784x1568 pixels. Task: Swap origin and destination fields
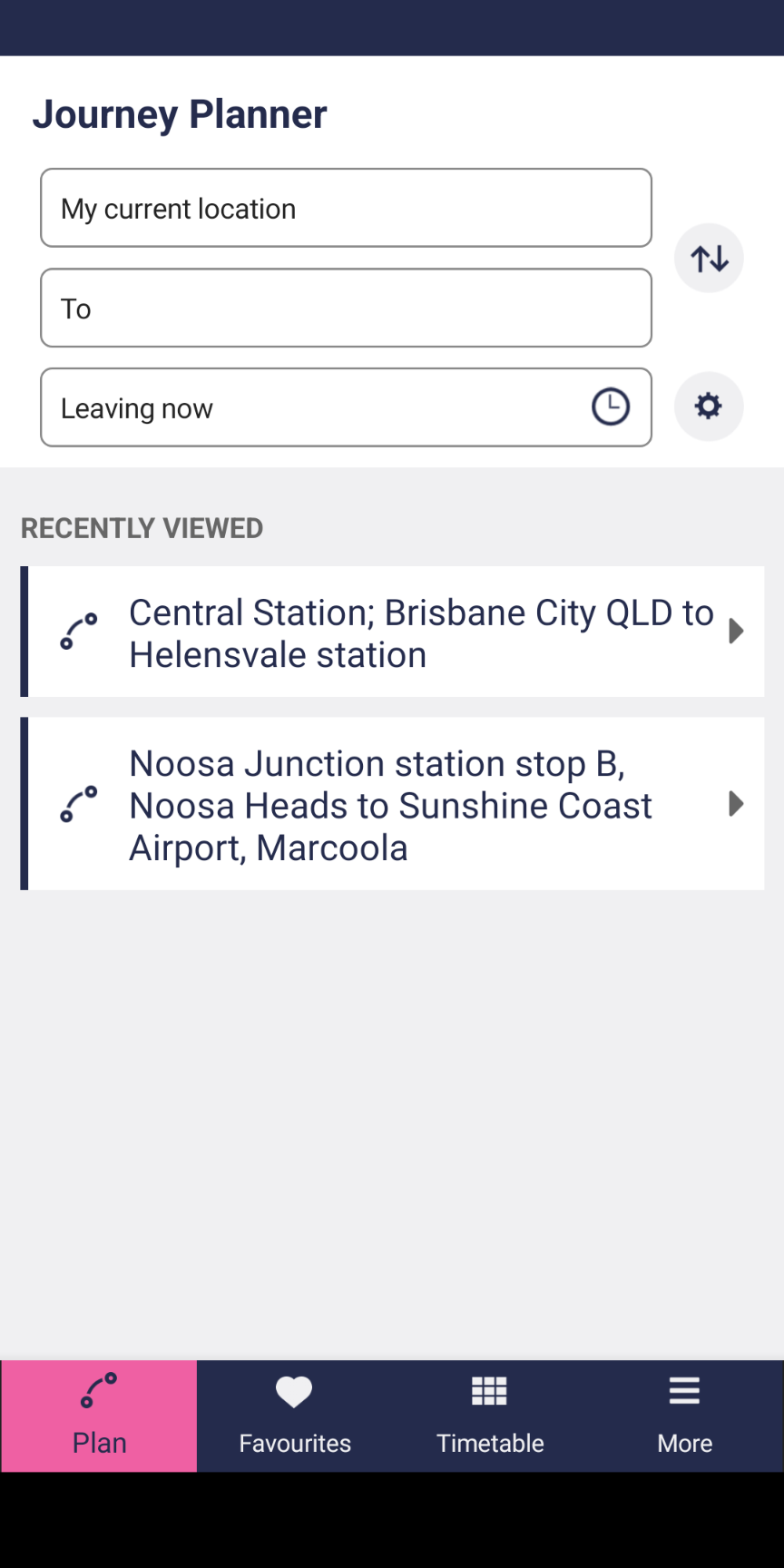point(709,259)
